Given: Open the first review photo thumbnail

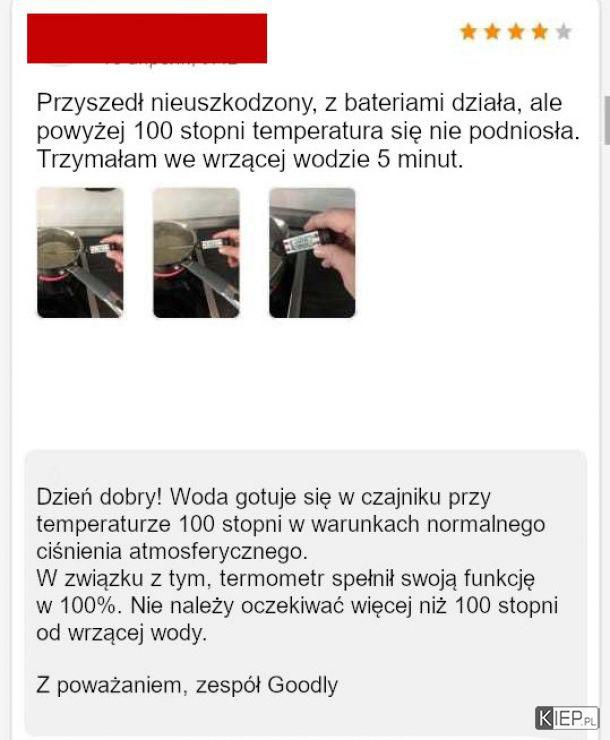Looking at the screenshot, I should tap(80, 253).
